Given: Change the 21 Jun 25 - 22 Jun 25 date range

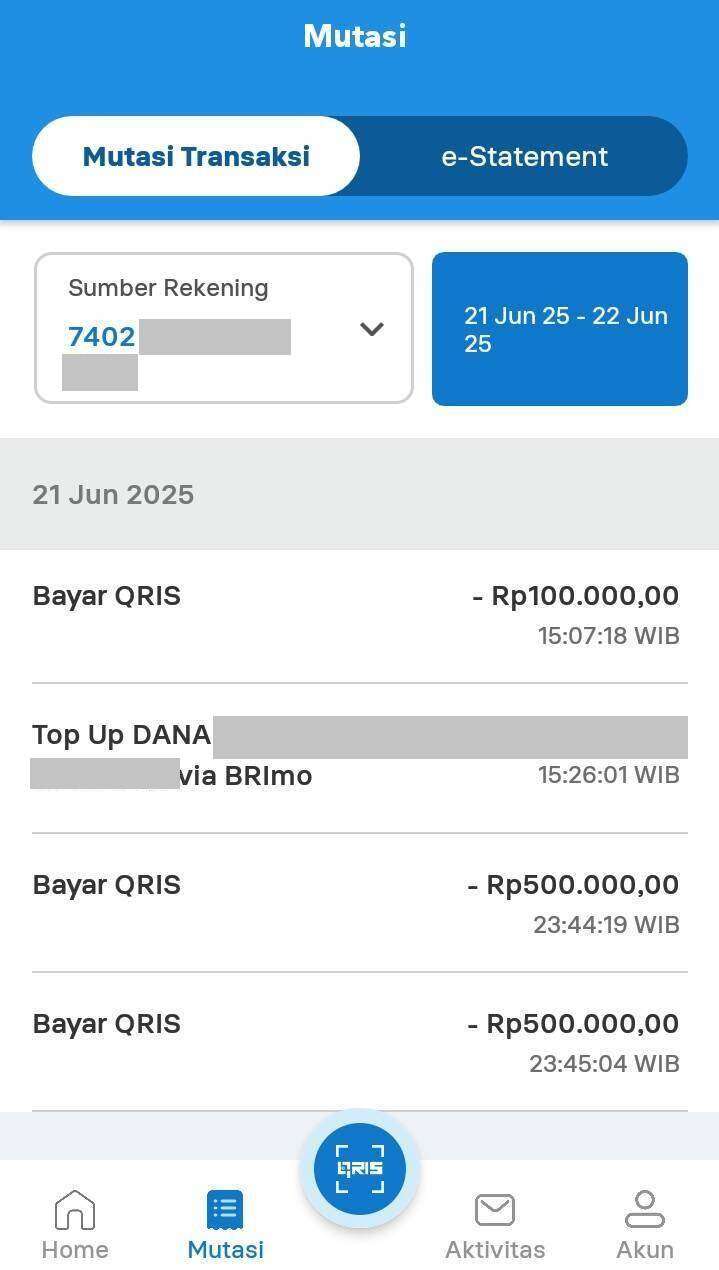Looking at the screenshot, I should tap(560, 329).
